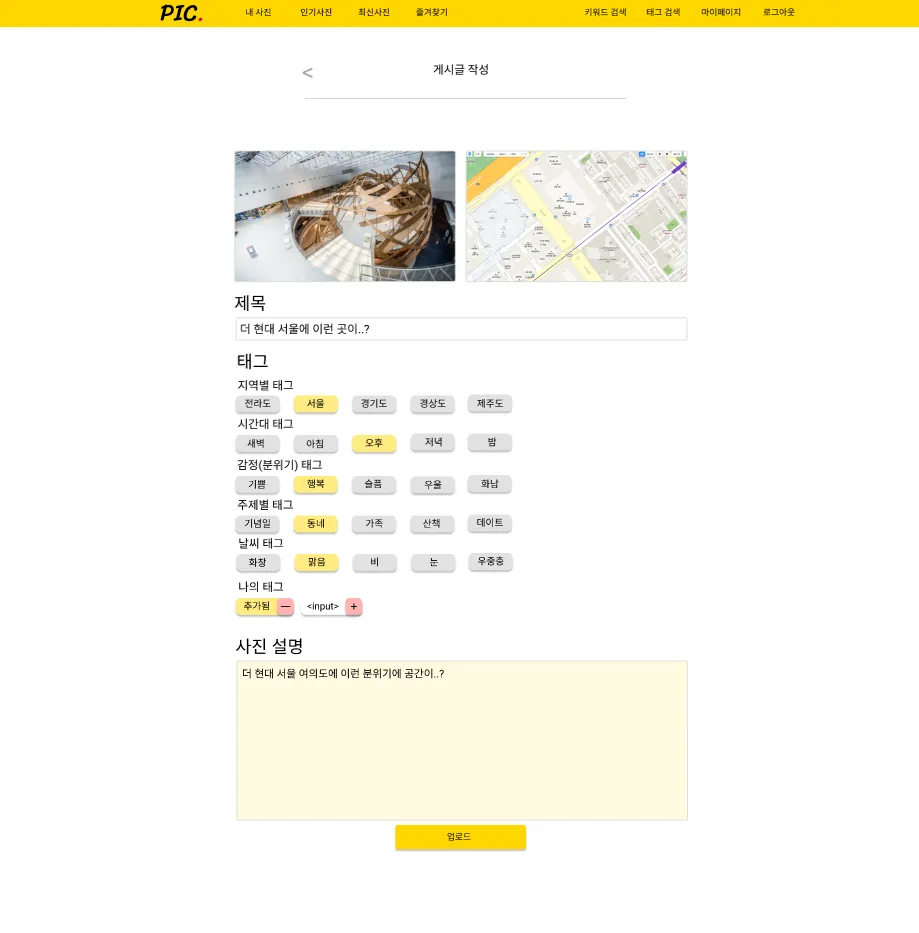Select the 우울 mood tag

432,484
